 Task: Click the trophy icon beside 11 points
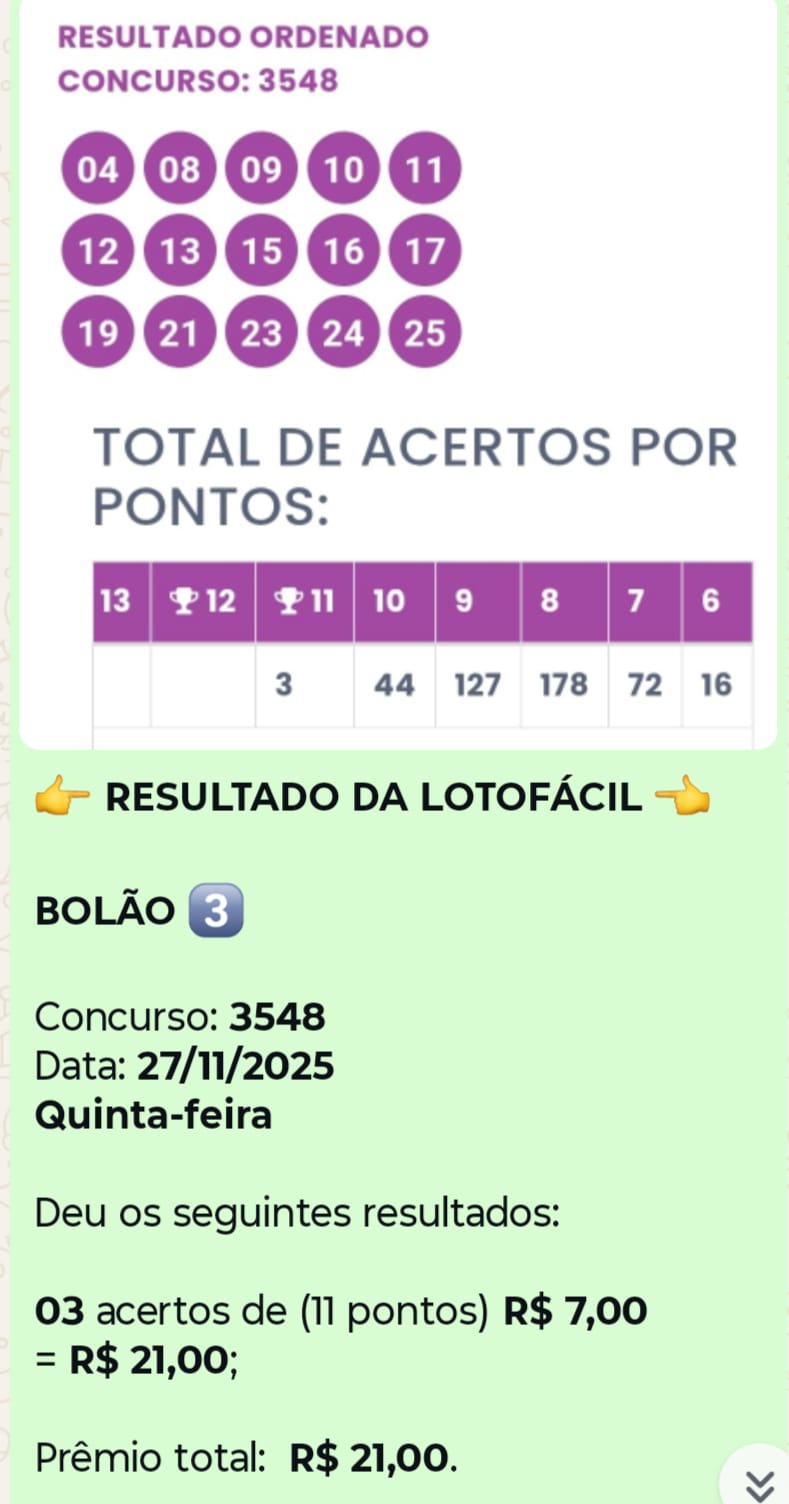pos(285,601)
